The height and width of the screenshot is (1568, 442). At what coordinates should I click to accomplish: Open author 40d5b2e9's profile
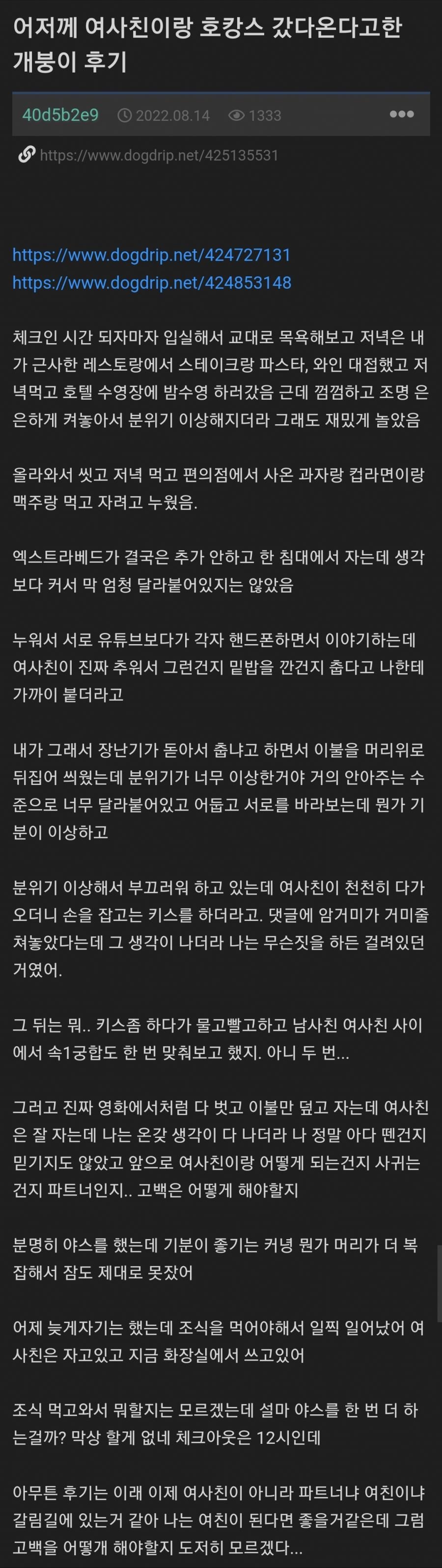(60, 115)
